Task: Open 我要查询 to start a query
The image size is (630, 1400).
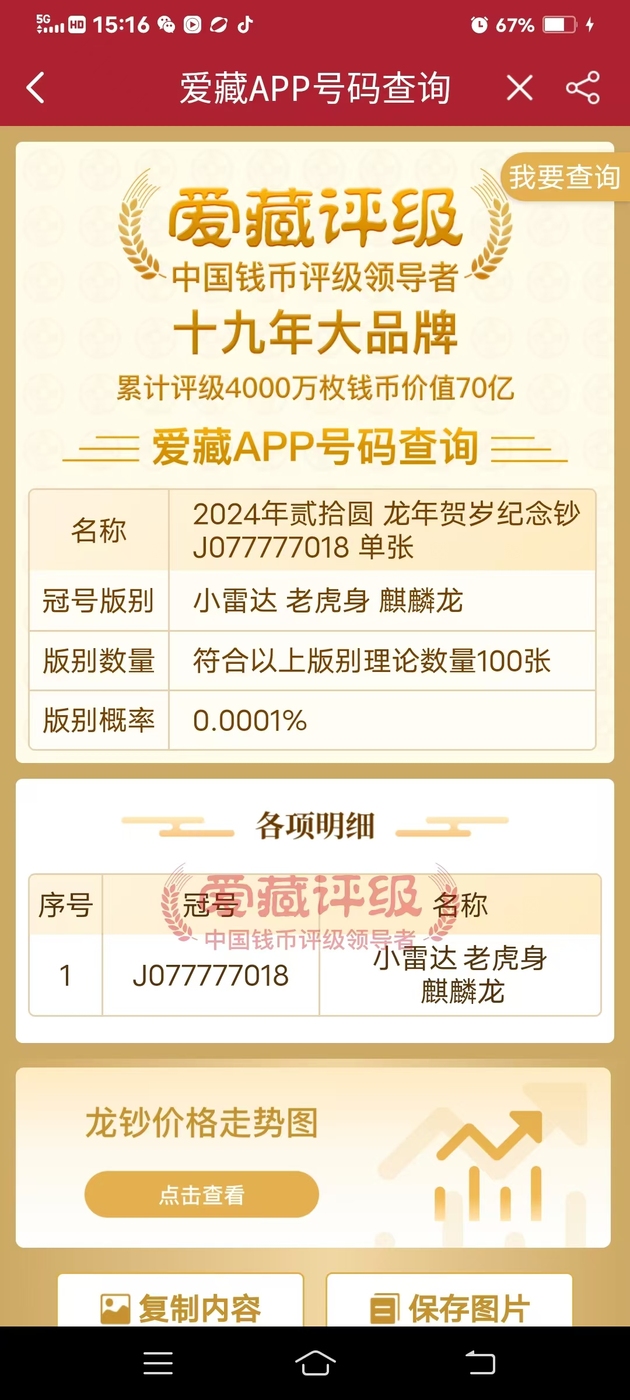Action: click(565, 177)
